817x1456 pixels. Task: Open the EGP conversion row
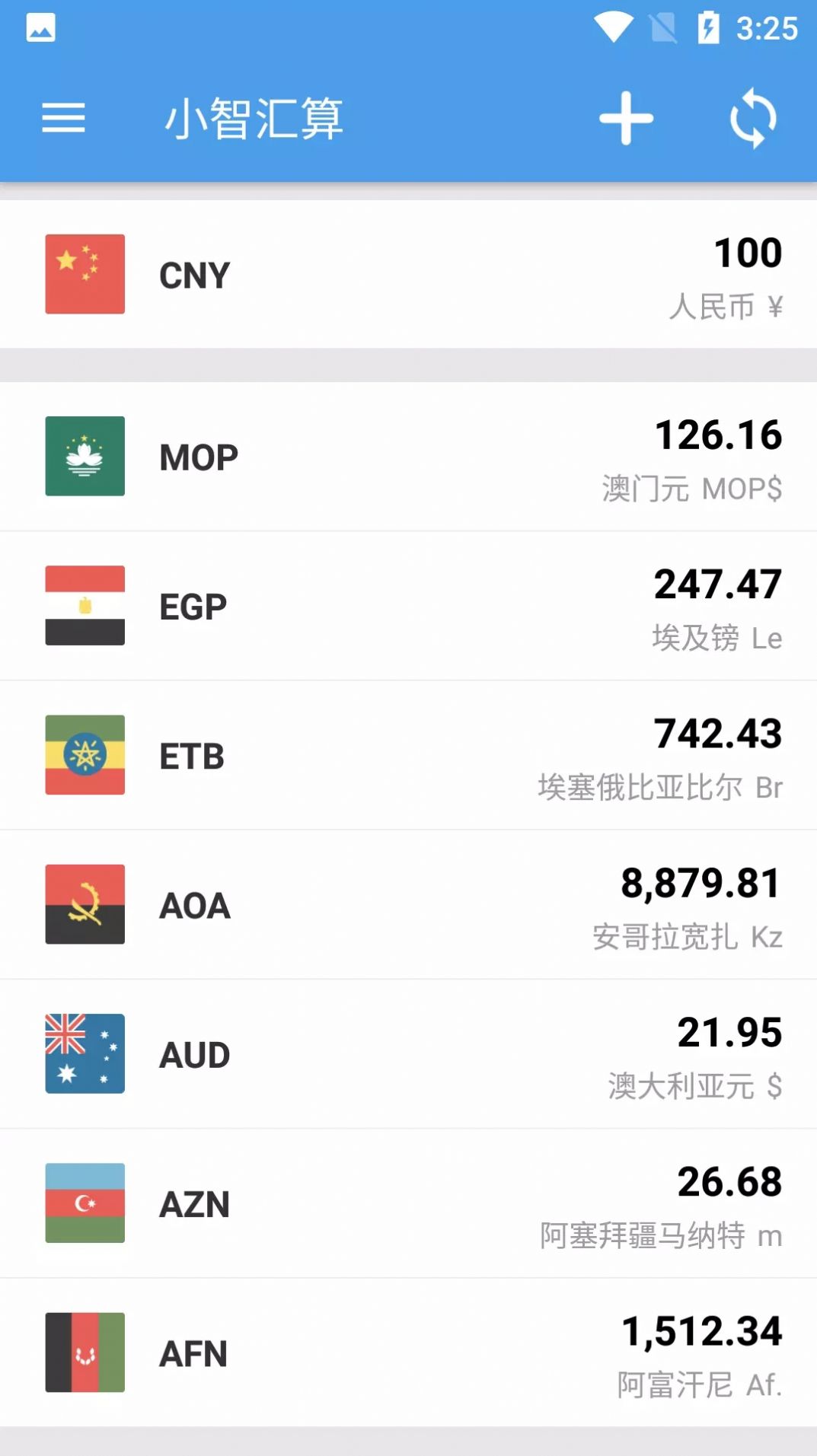pos(408,605)
